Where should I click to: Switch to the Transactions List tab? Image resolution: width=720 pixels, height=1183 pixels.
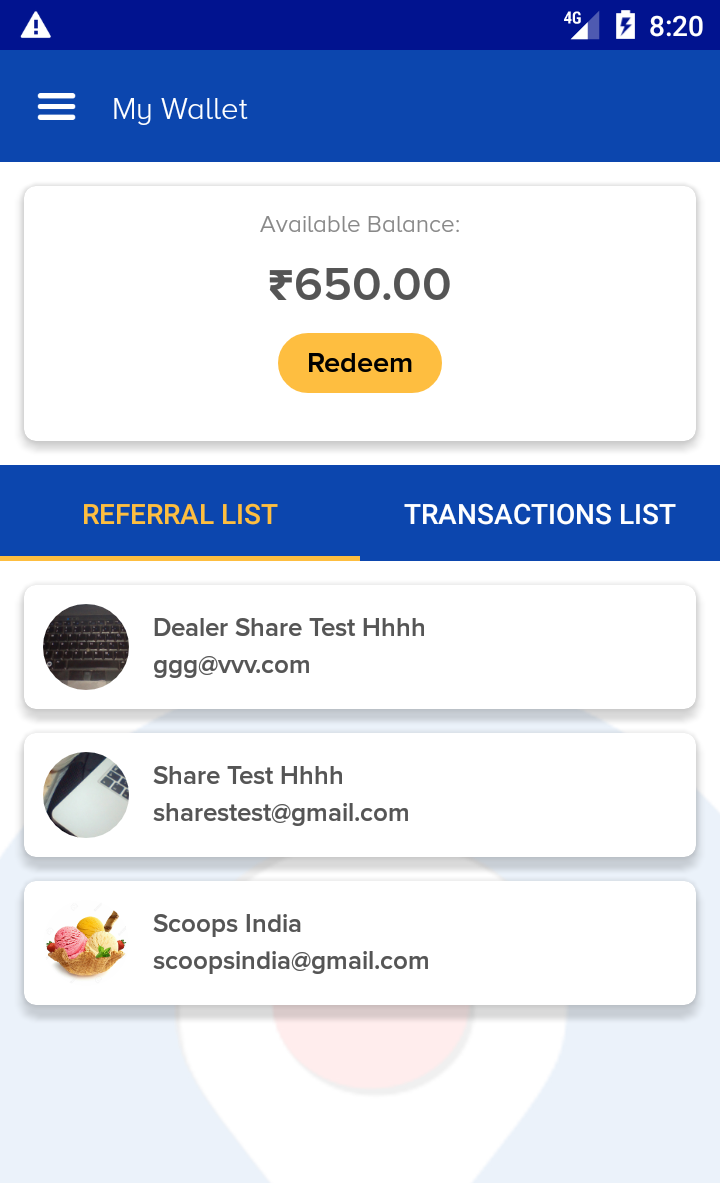(x=540, y=514)
